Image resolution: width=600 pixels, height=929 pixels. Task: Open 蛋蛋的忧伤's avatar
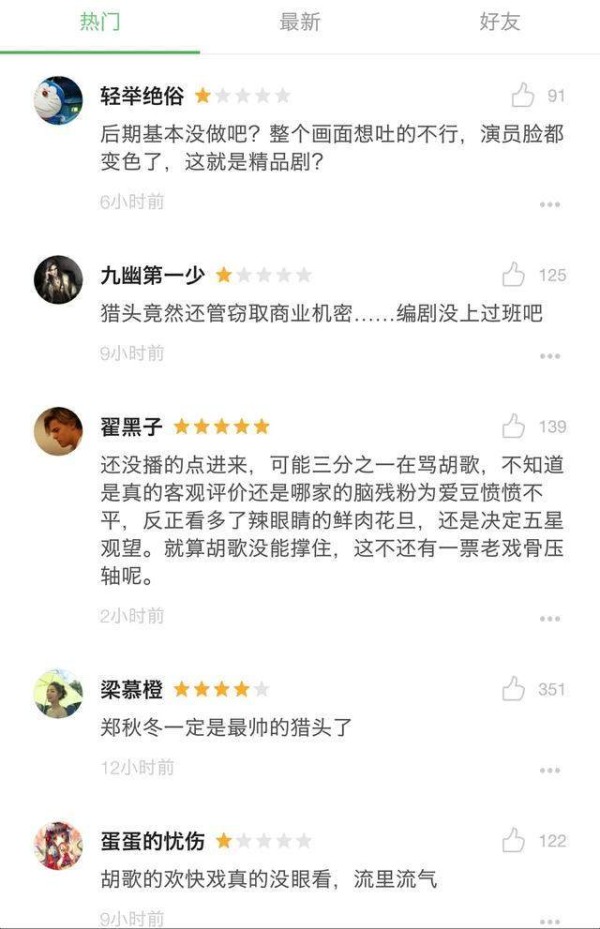click(58, 846)
